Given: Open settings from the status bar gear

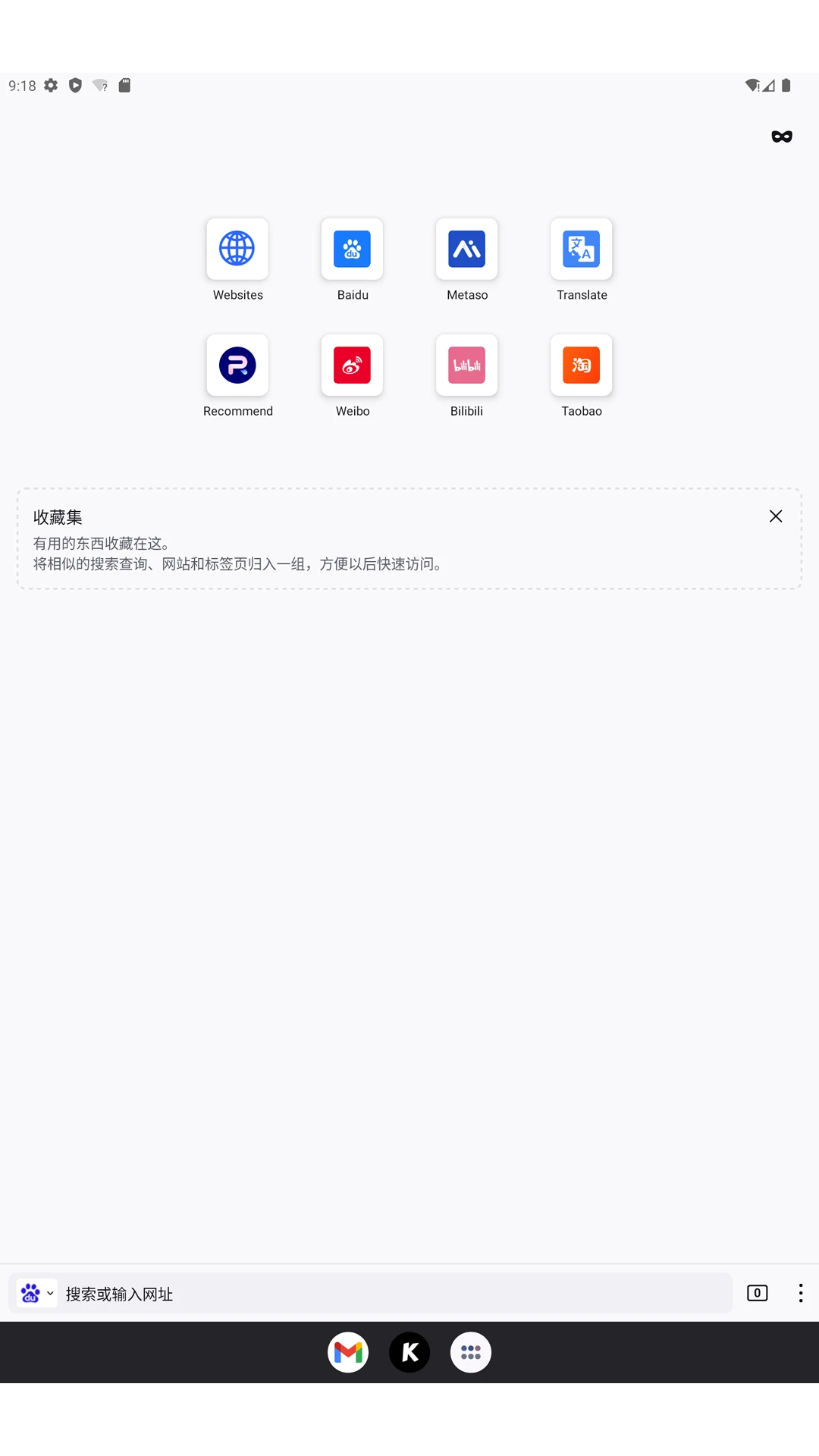Looking at the screenshot, I should pos(50,86).
